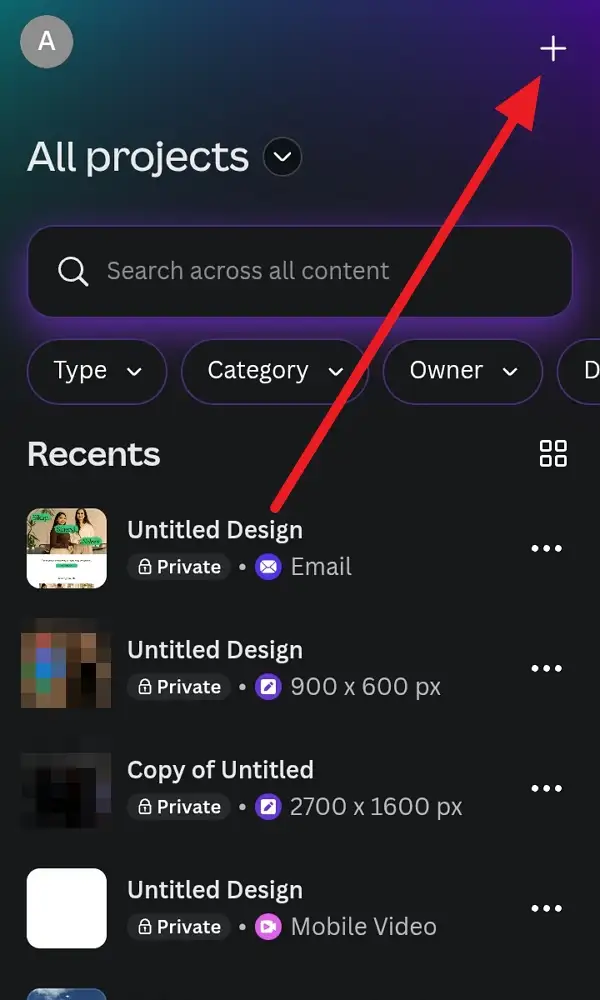The image size is (600, 1000).
Task: Expand the All projects dropdown
Action: pos(282,157)
